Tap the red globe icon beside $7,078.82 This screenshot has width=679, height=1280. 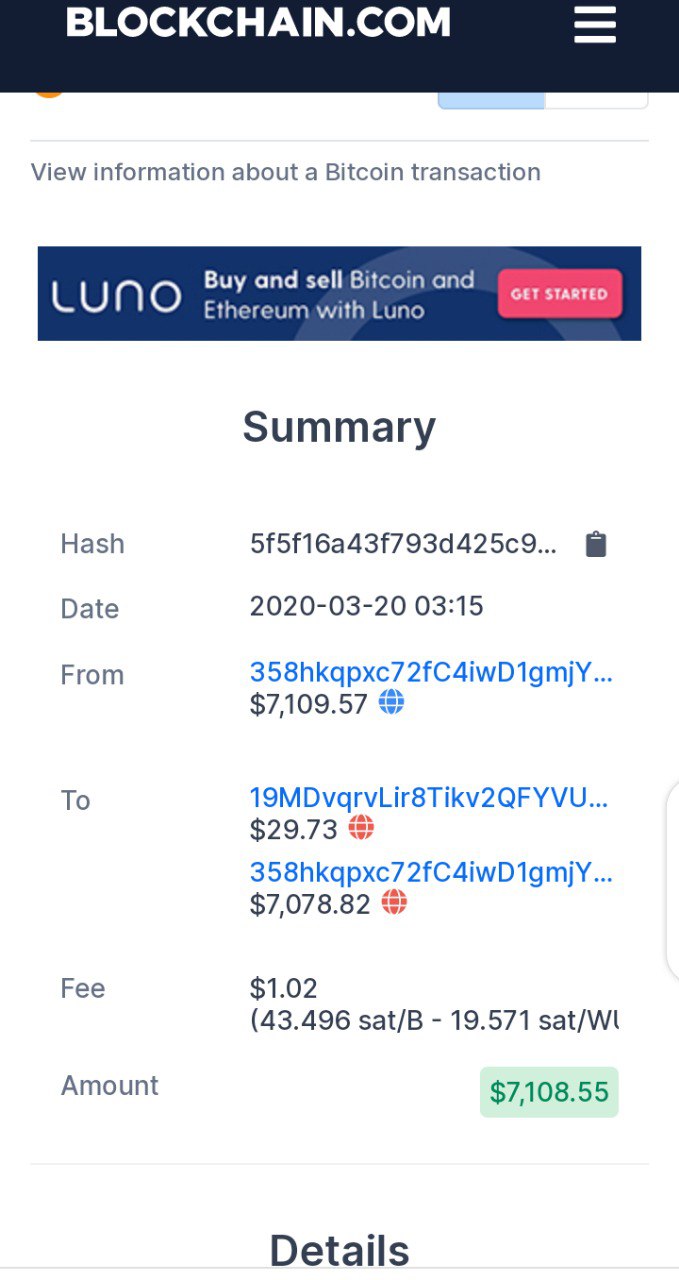coord(395,903)
